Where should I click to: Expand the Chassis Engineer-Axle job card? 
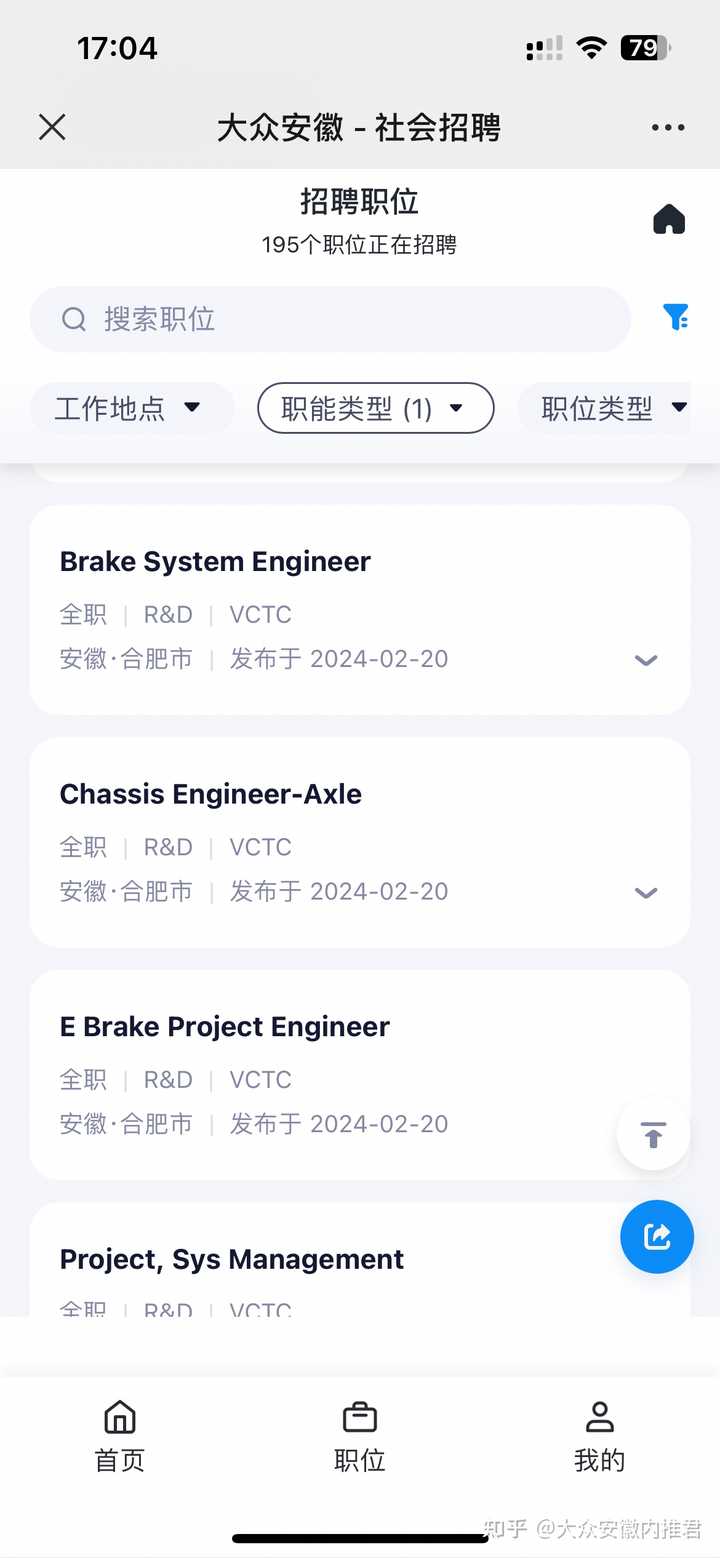point(646,893)
